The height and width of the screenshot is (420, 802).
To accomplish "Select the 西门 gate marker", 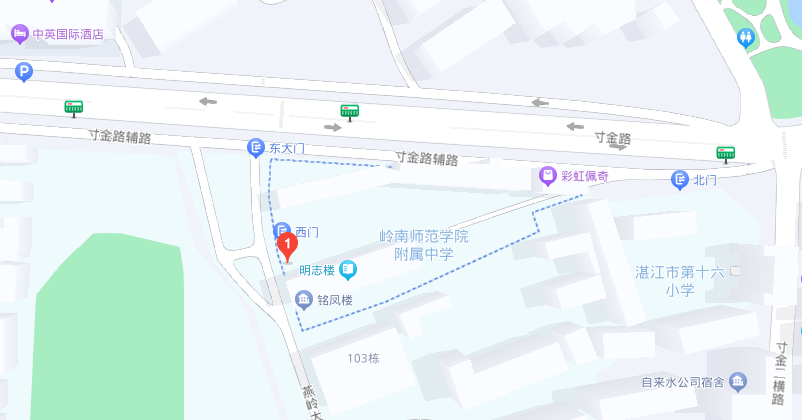I will pyautogui.click(x=283, y=231).
